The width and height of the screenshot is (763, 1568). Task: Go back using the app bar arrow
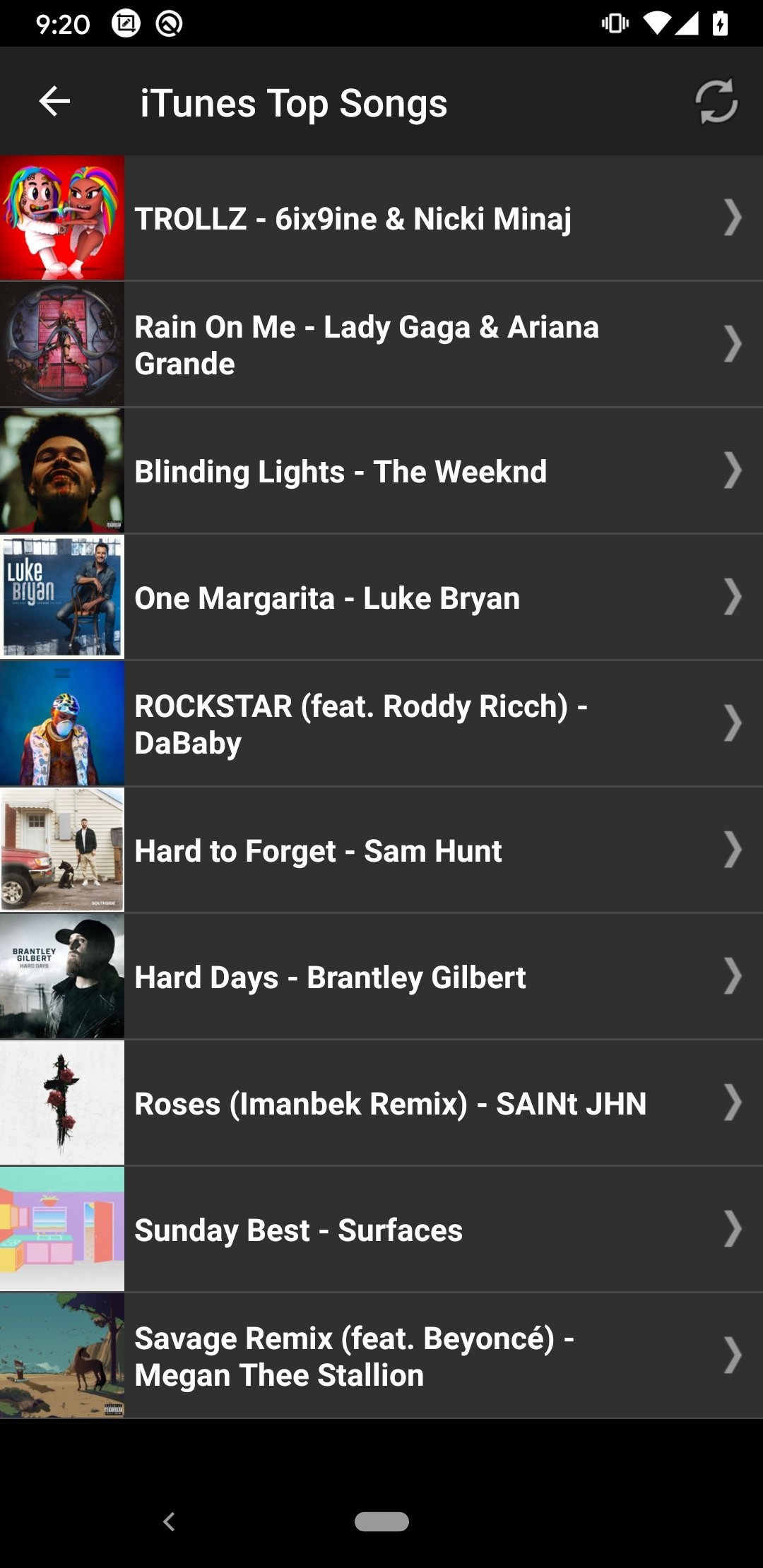[54, 102]
